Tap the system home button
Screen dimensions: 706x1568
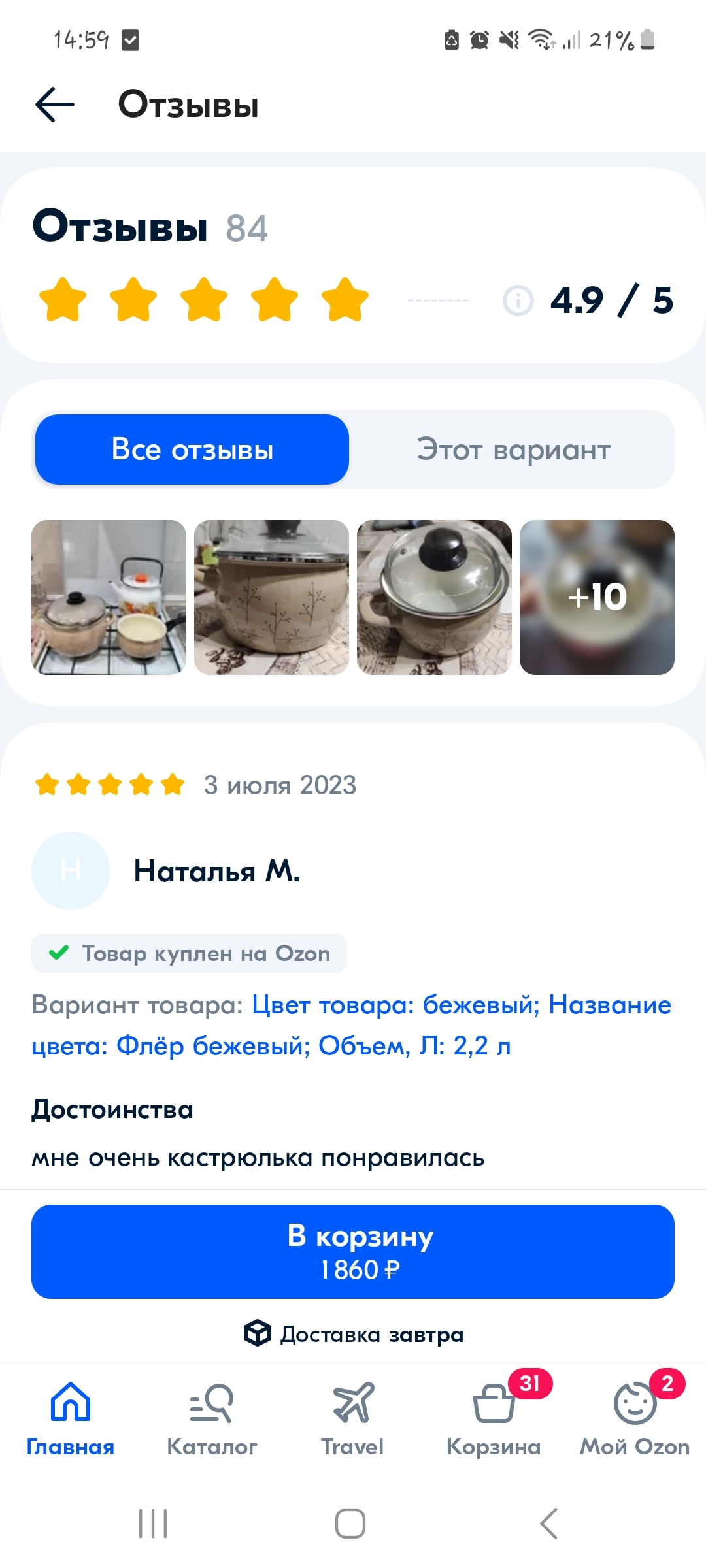click(350, 1524)
